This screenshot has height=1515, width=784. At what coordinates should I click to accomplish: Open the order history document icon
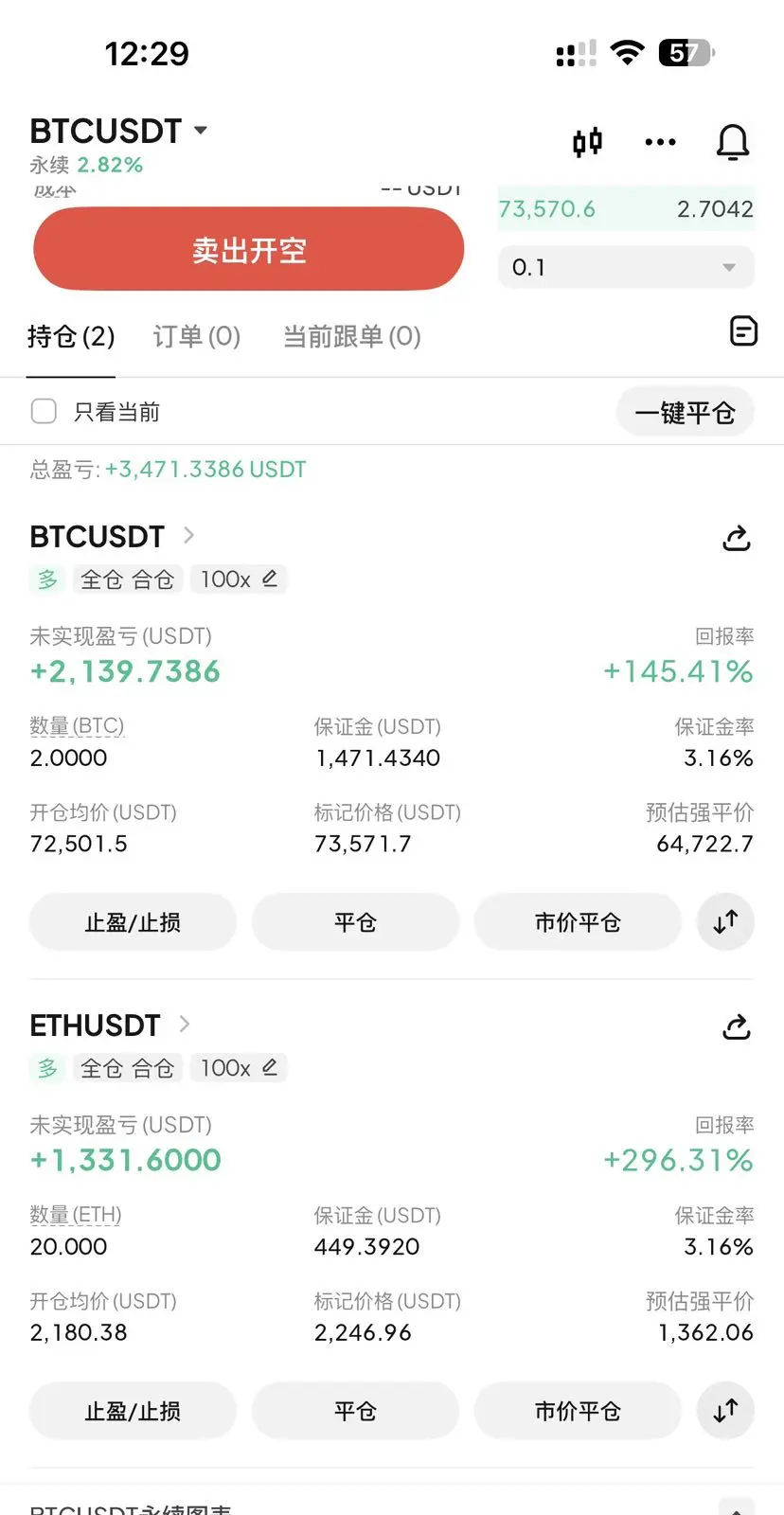(x=743, y=331)
